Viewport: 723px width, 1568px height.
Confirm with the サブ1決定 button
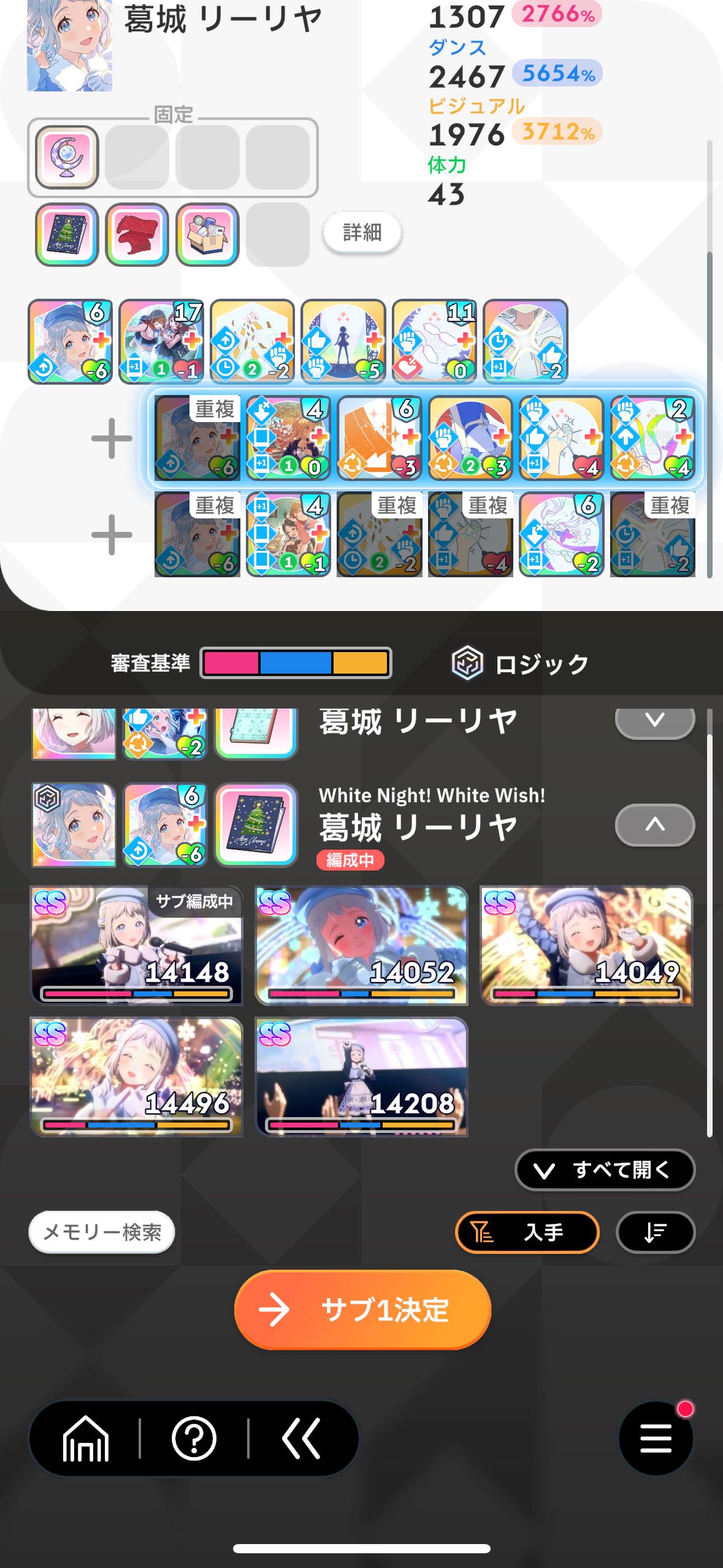362,1310
